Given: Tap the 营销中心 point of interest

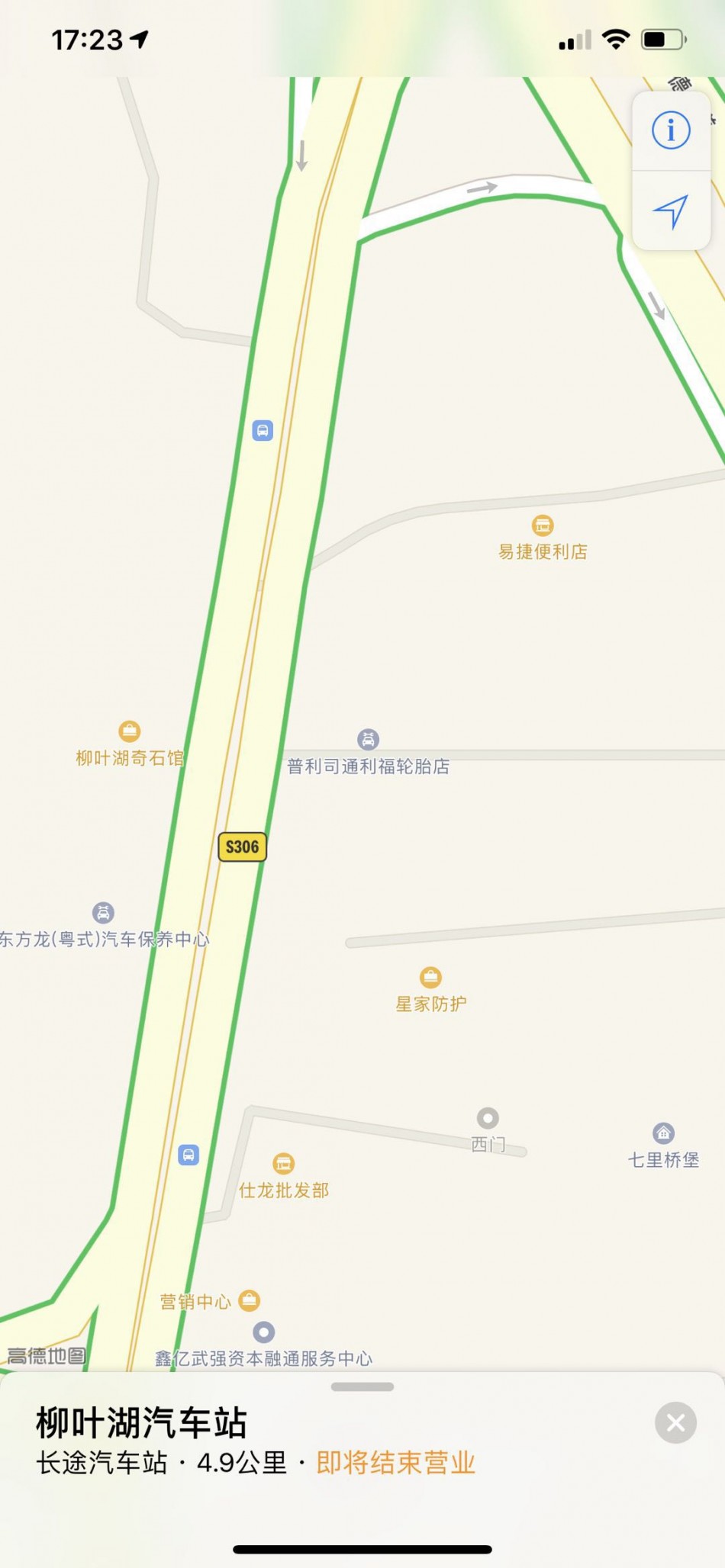Looking at the screenshot, I should pyautogui.click(x=250, y=1300).
